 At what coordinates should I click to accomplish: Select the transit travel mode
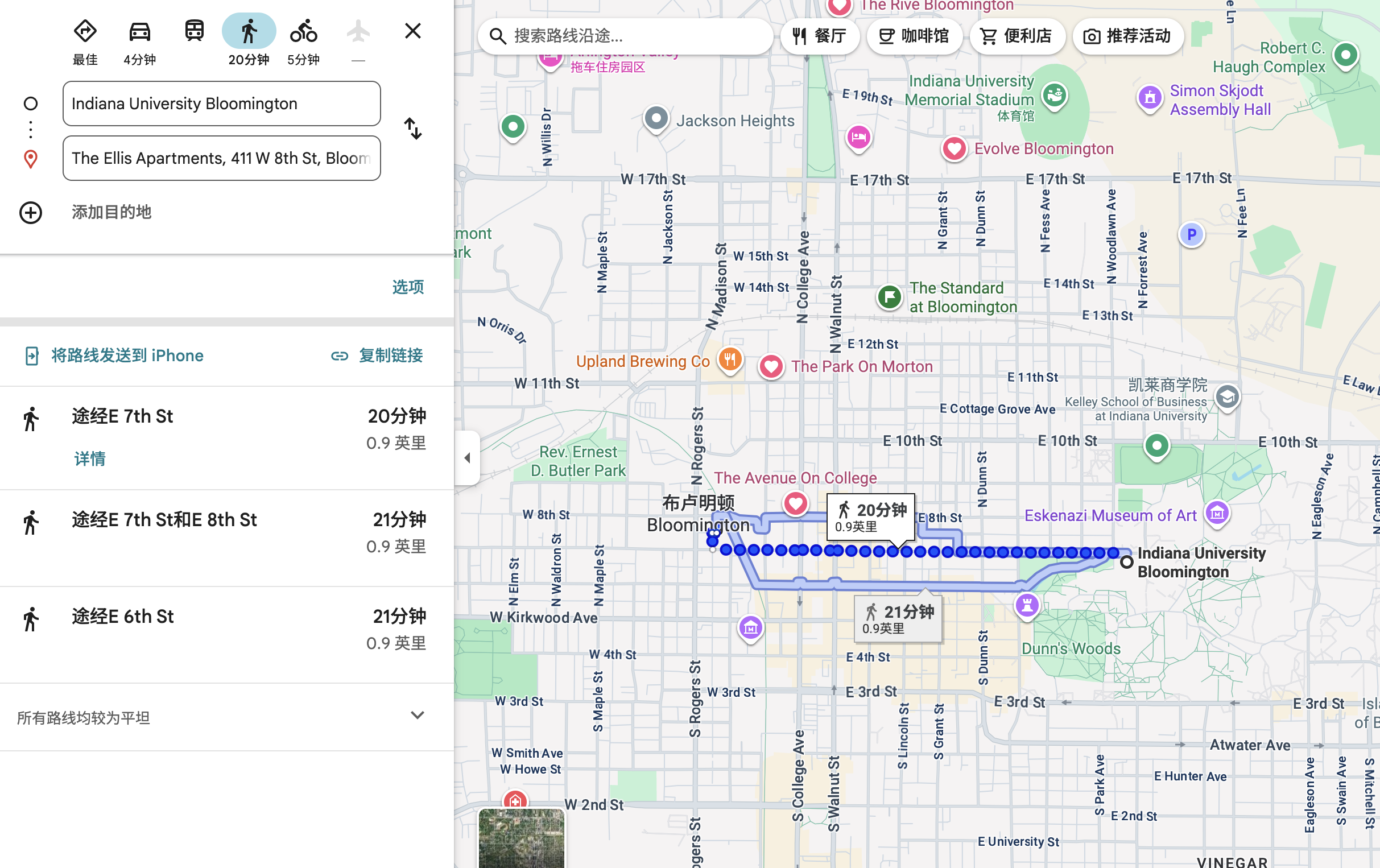coord(195,32)
